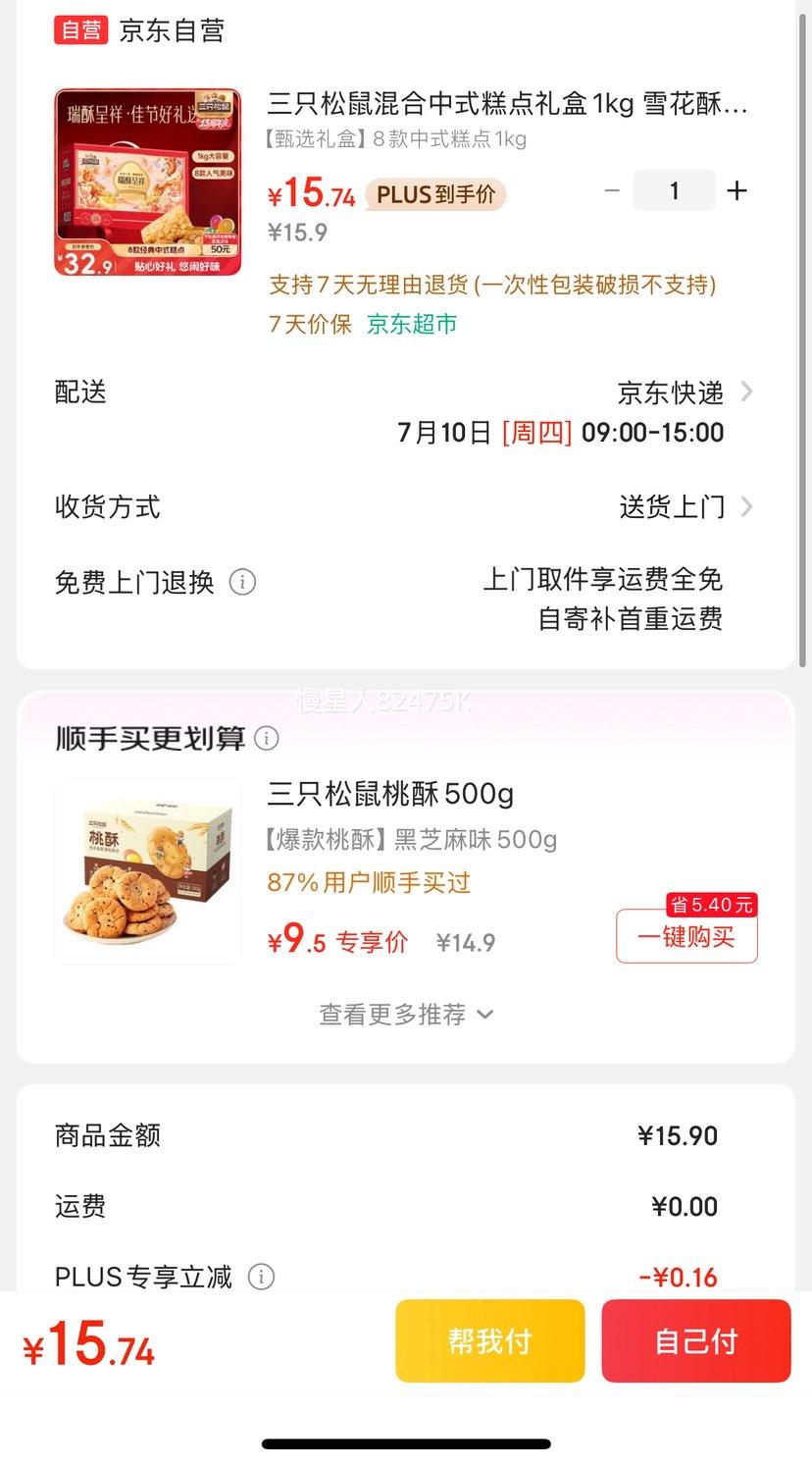
Task: Tap the quantity field showing 1
Action: pyautogui.click(x=674, y=190)
